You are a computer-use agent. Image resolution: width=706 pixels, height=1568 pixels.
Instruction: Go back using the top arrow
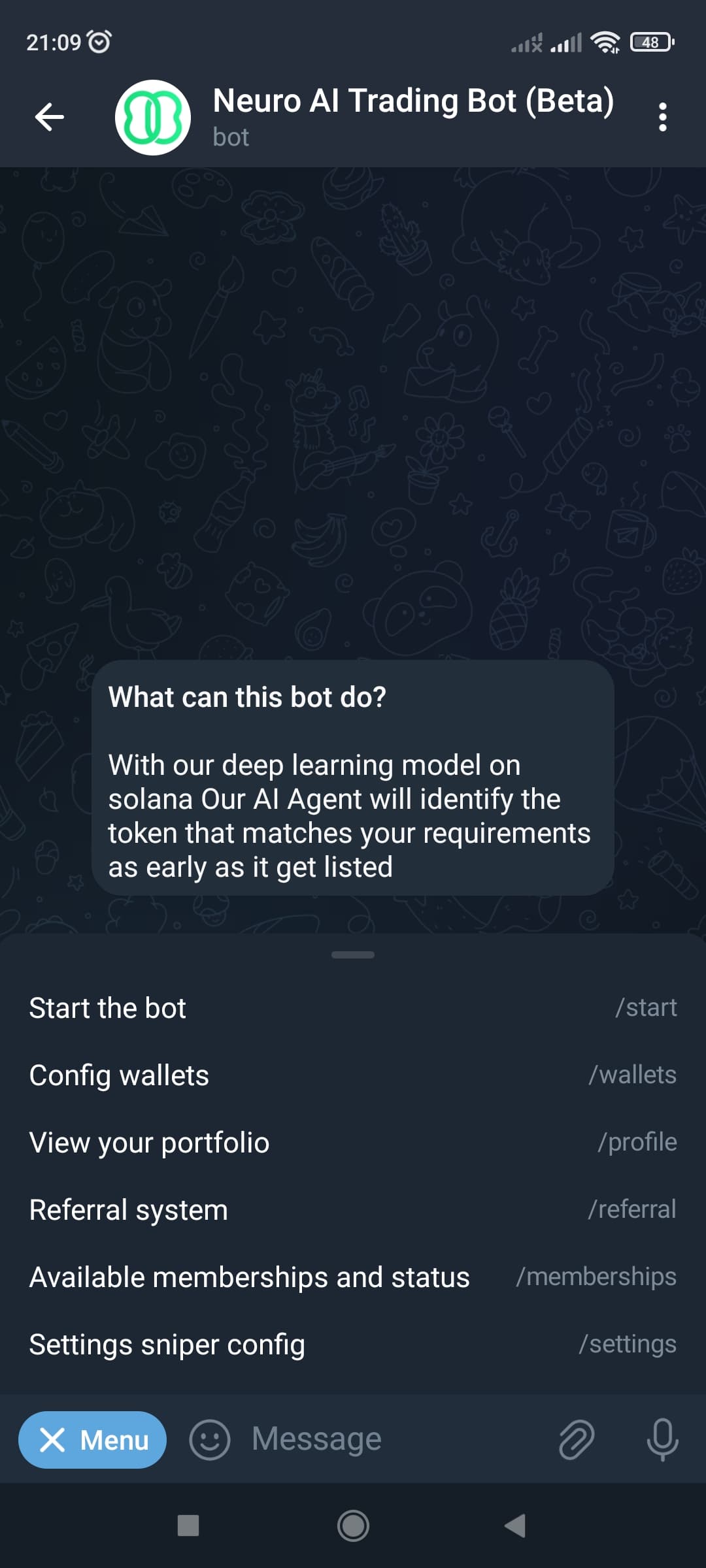click(49, 118)
